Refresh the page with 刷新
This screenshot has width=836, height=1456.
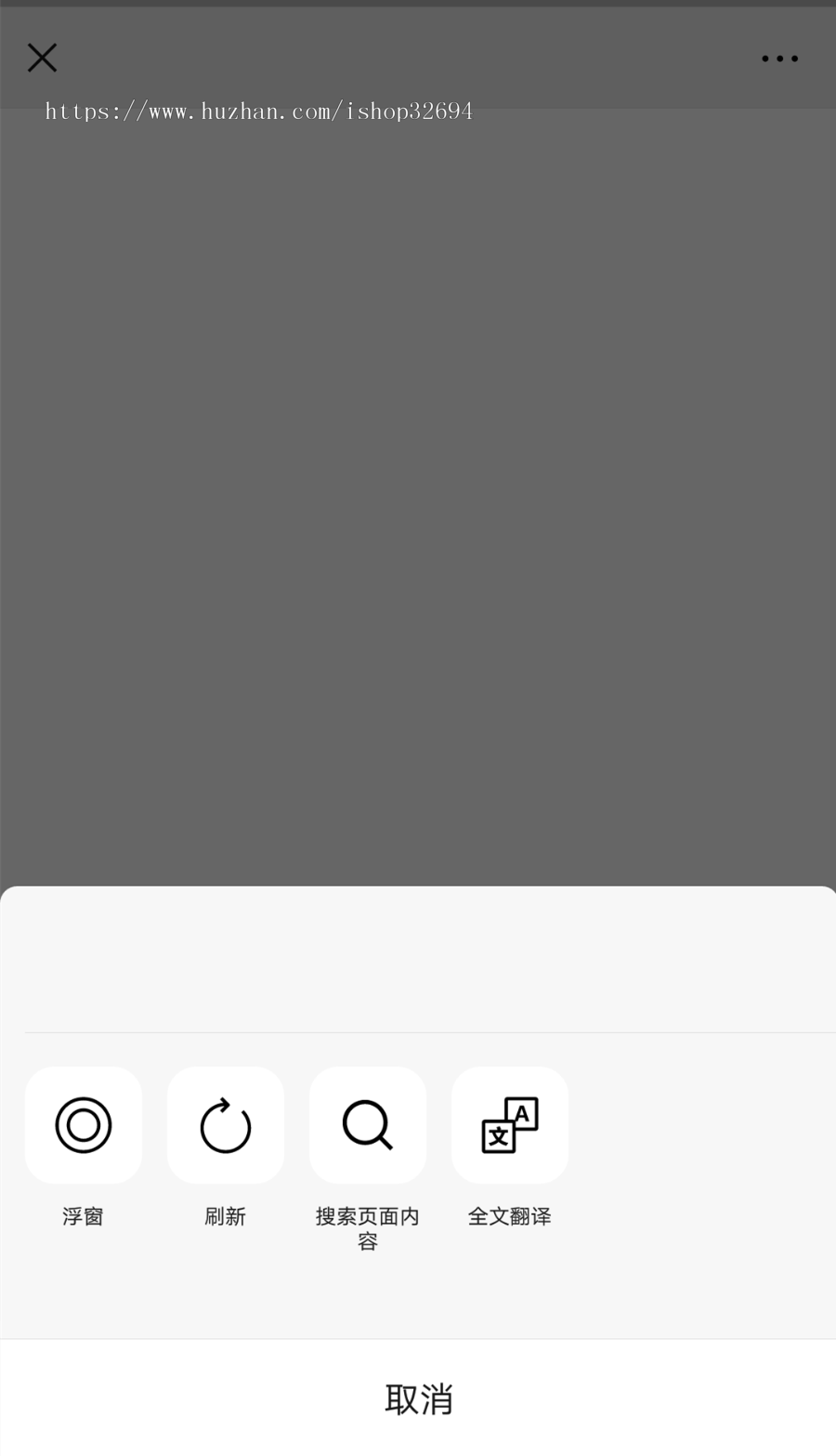(226, 1125)
